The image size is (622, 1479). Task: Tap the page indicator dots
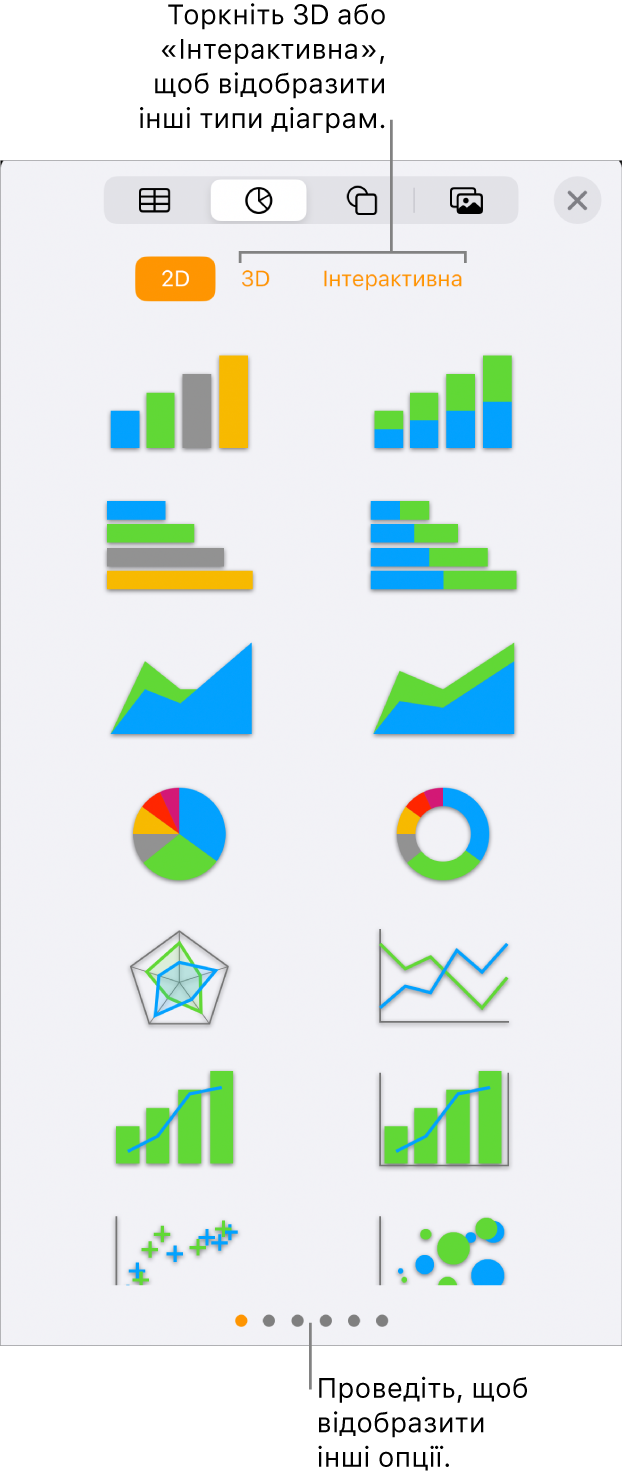pyautogui.click(x=311, y=1321)
